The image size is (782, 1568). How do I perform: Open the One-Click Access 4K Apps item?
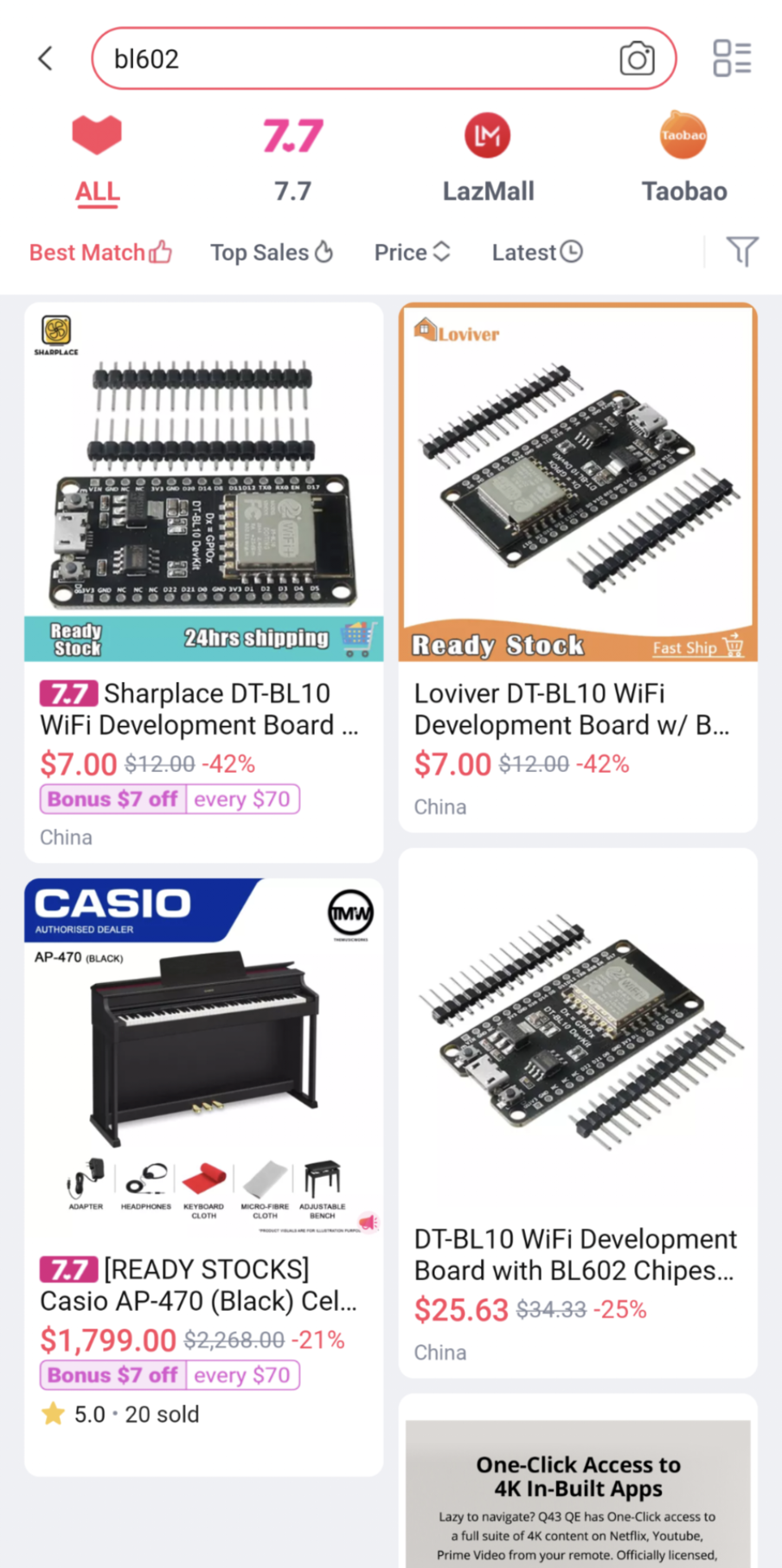pos(578,1488)
